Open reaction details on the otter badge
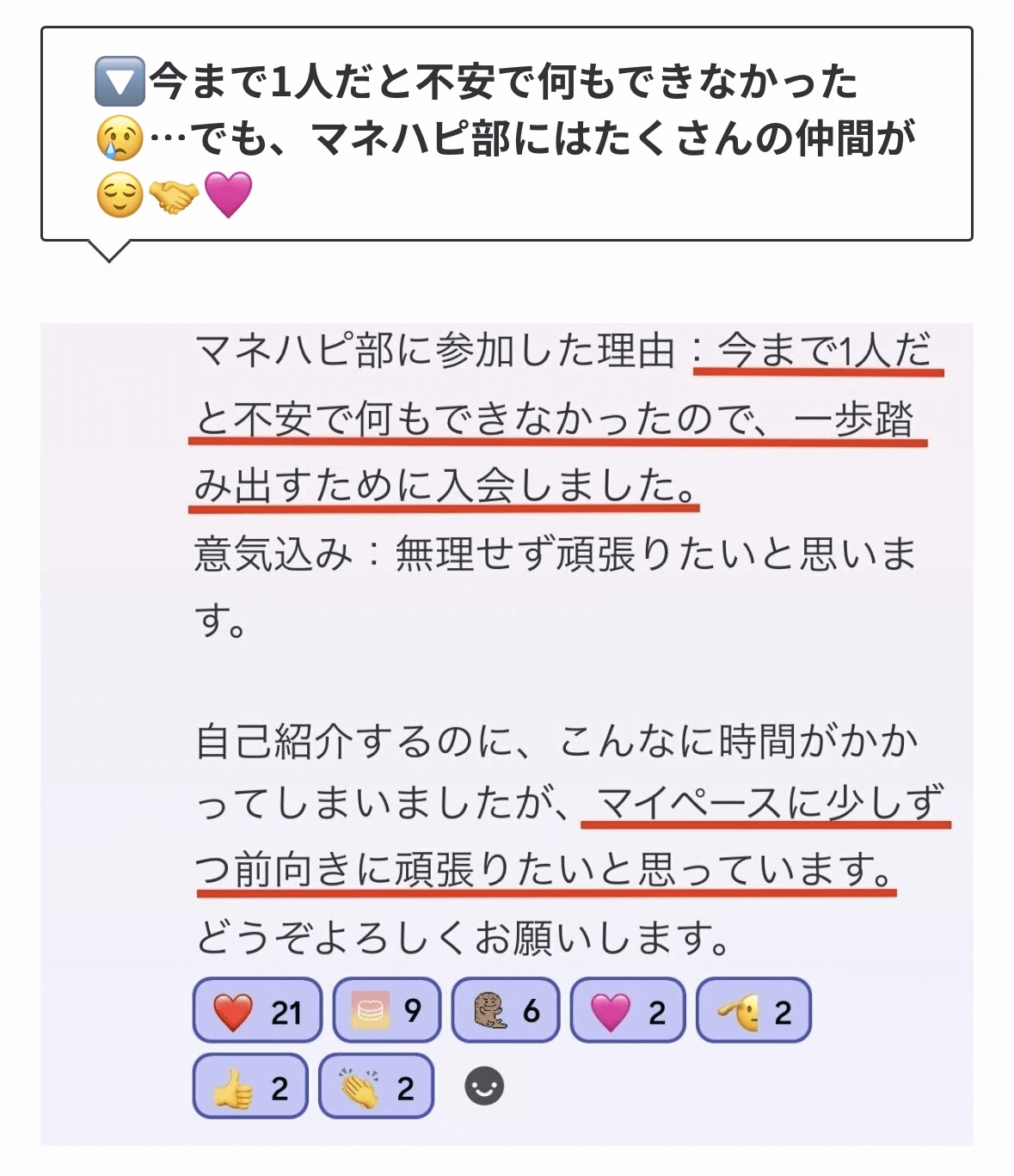 click(504, 1010)
